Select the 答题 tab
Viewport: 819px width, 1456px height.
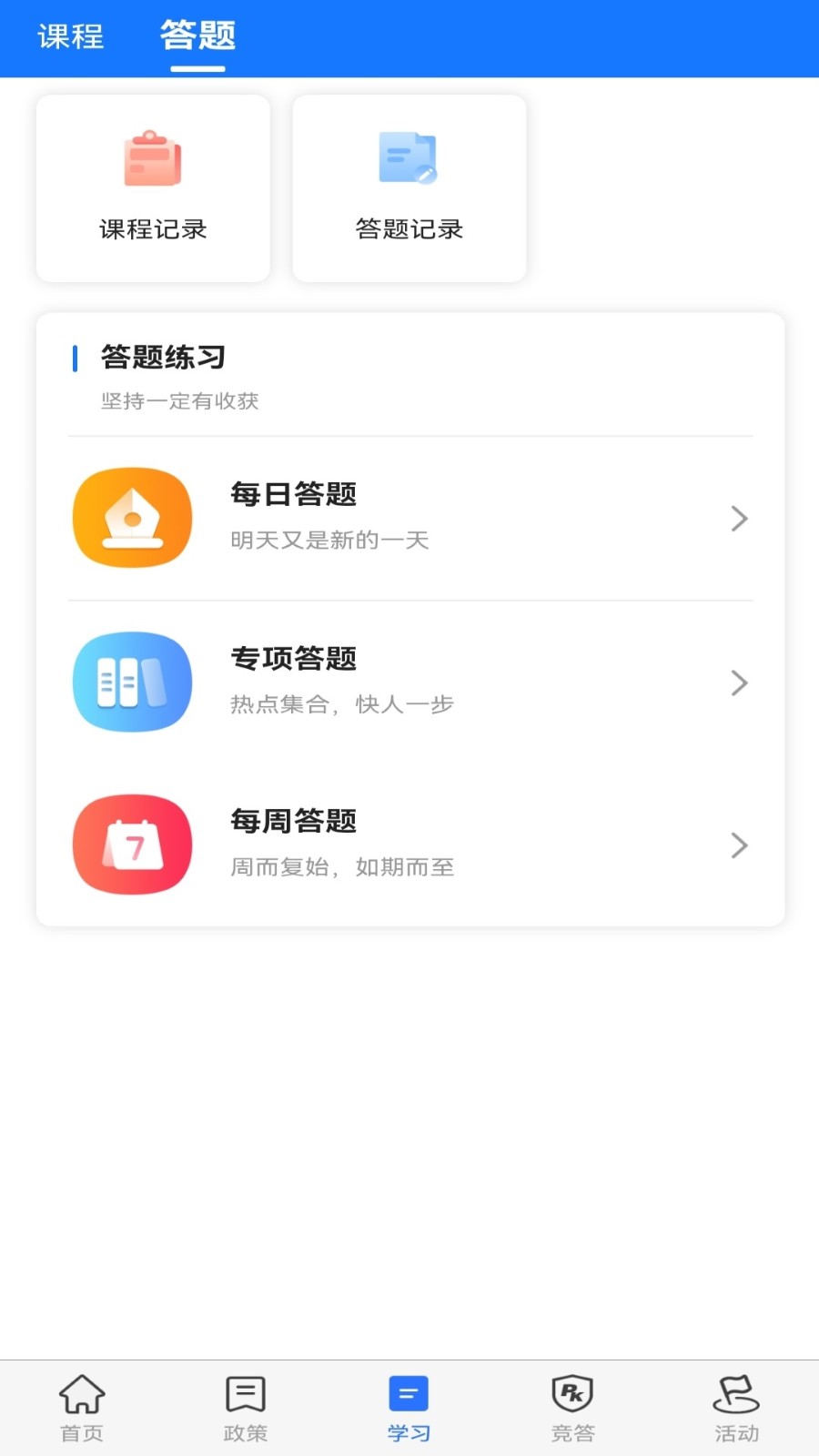tap(197, 37)
